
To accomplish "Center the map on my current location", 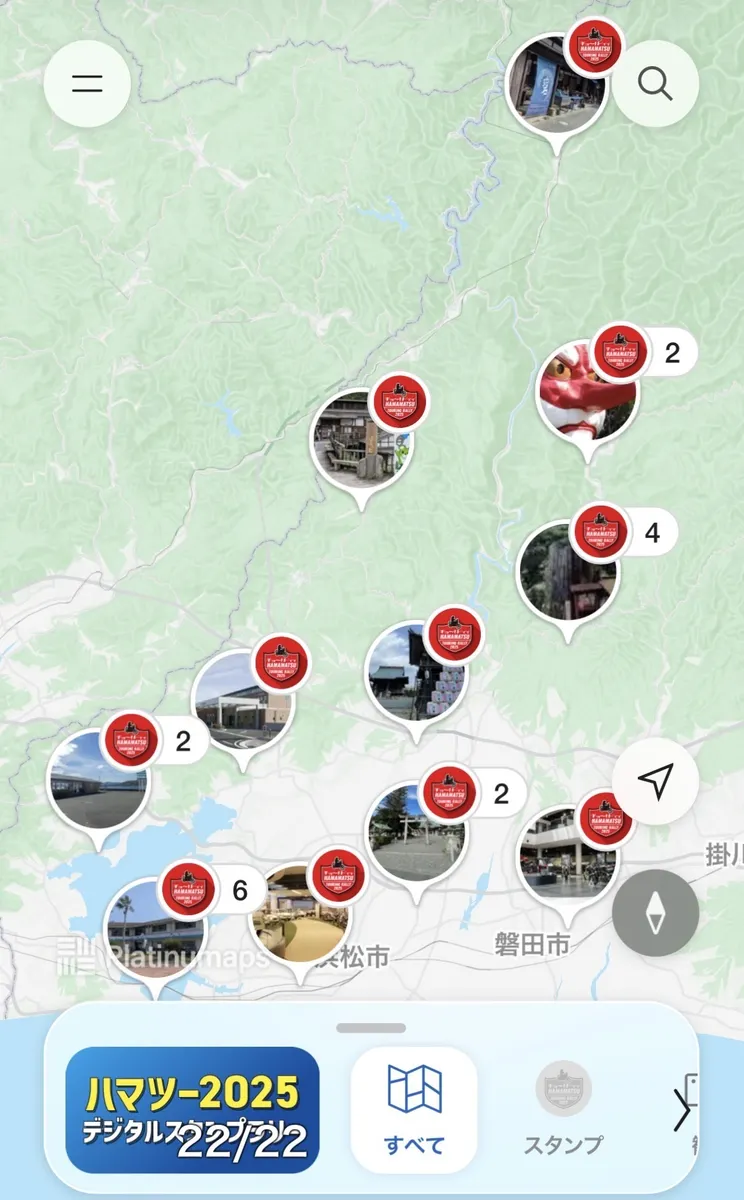I will (655, 781).
